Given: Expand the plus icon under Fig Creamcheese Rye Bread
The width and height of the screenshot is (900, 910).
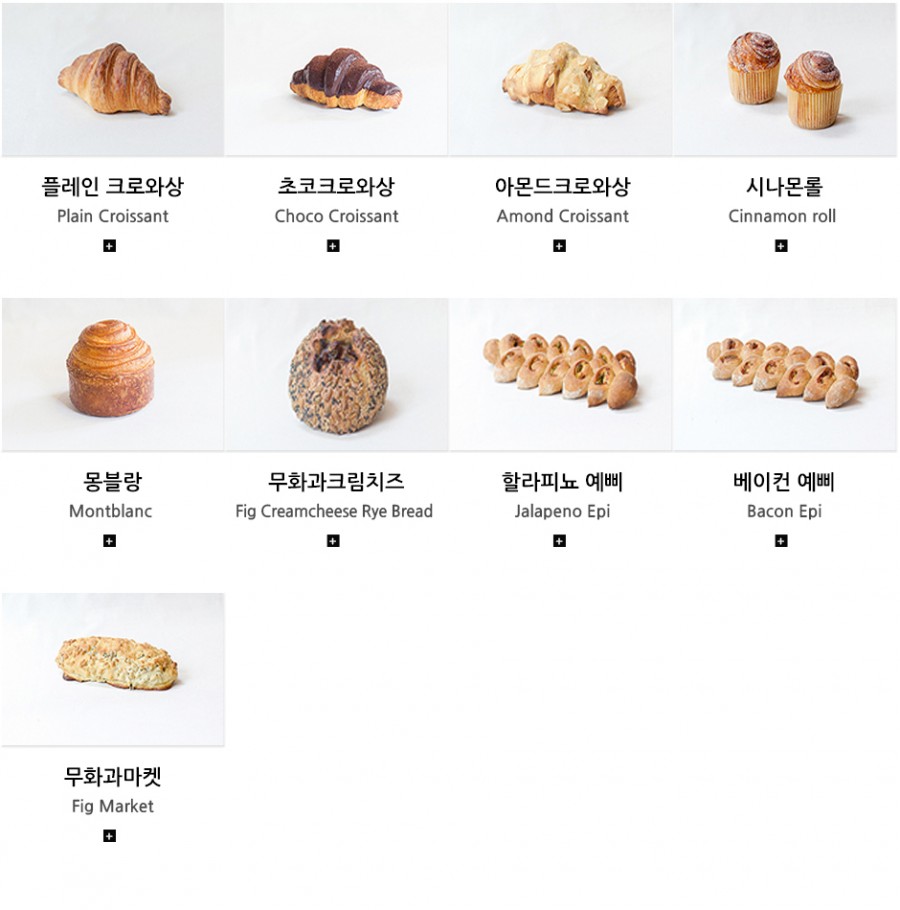Looking at the screenshot, I should click(333, 541).
